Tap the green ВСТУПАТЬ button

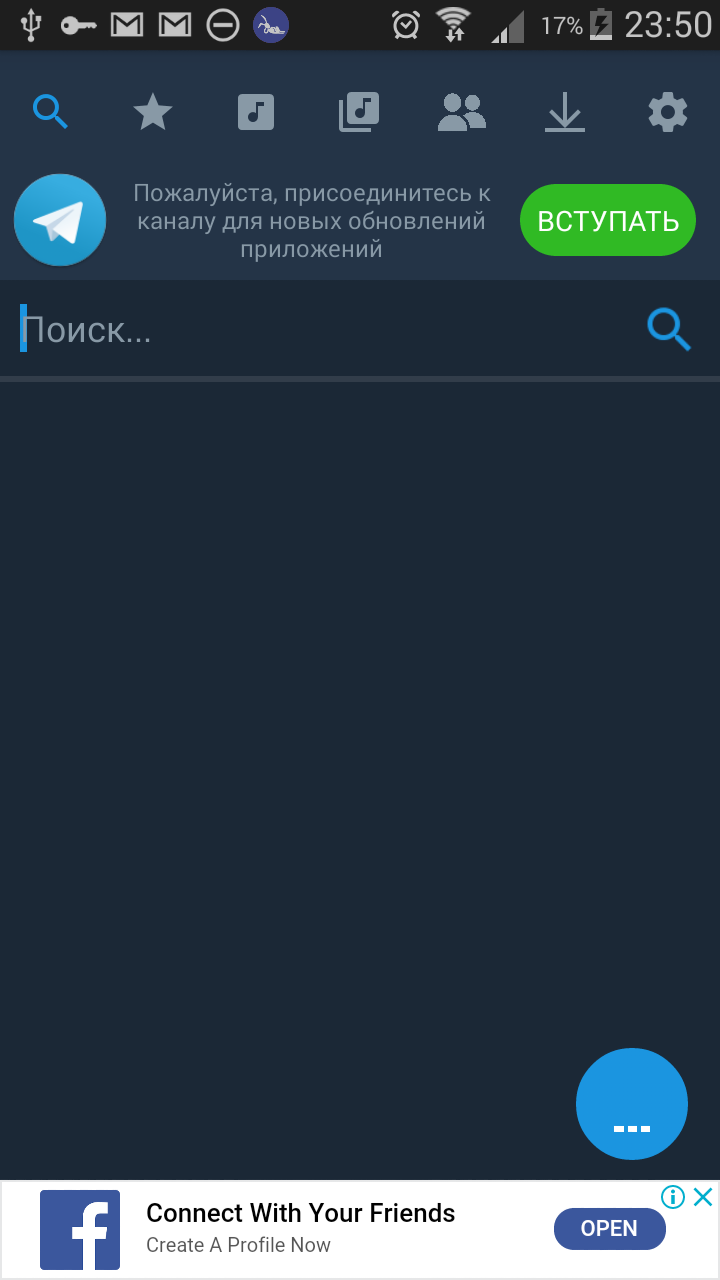pyautogui.click(x=608, y=221)
